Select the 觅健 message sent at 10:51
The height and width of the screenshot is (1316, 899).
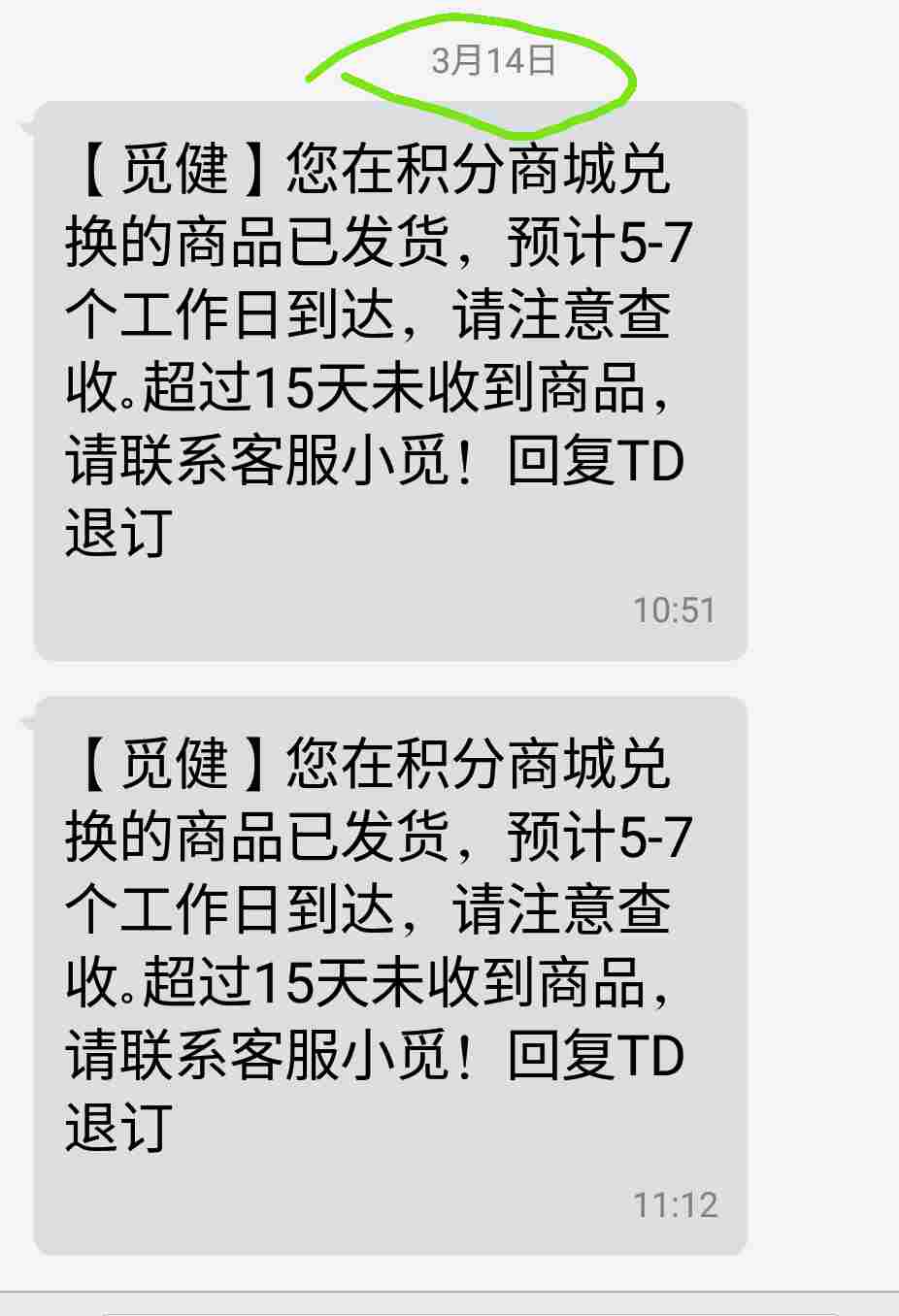(388, 378)
